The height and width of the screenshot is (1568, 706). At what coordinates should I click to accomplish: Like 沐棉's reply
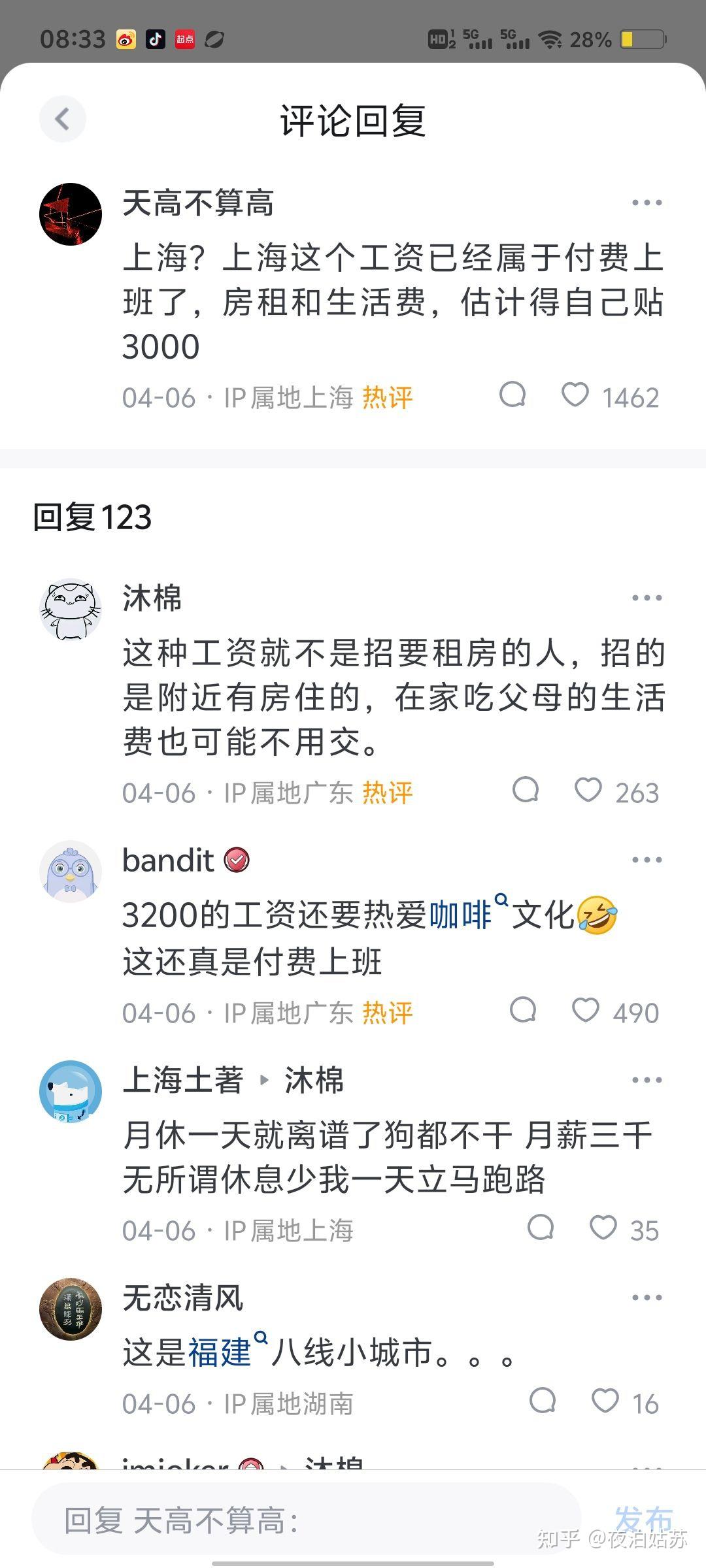[588, 790]
